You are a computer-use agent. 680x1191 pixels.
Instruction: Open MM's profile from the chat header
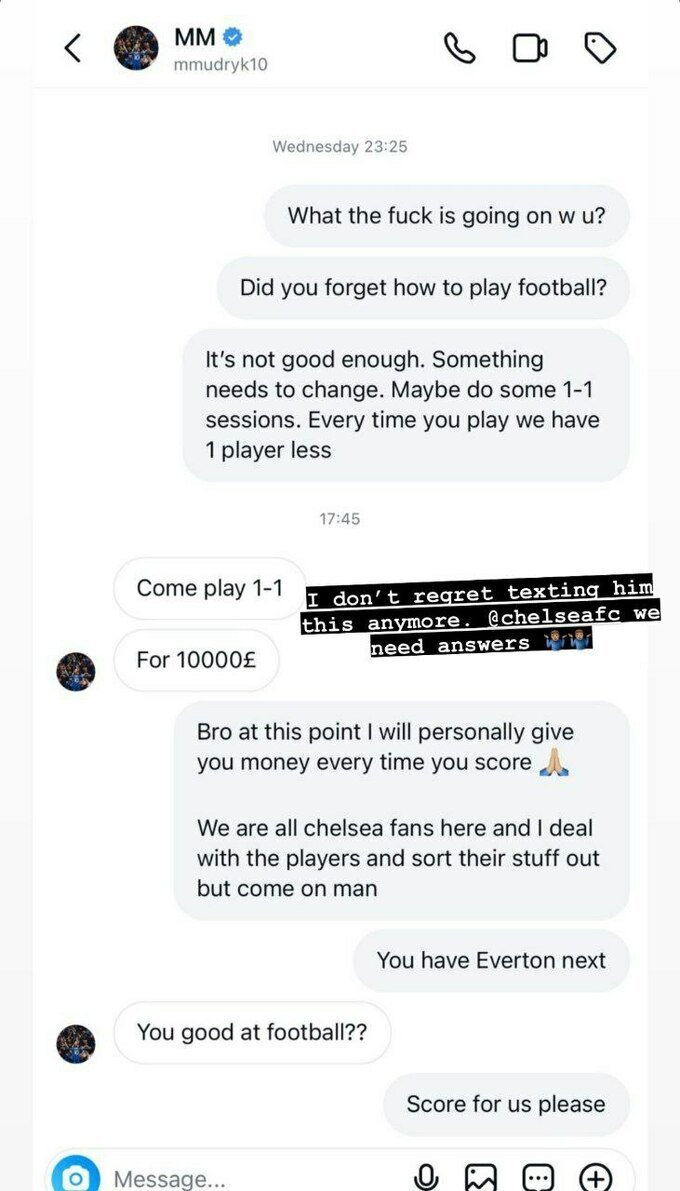135,48
